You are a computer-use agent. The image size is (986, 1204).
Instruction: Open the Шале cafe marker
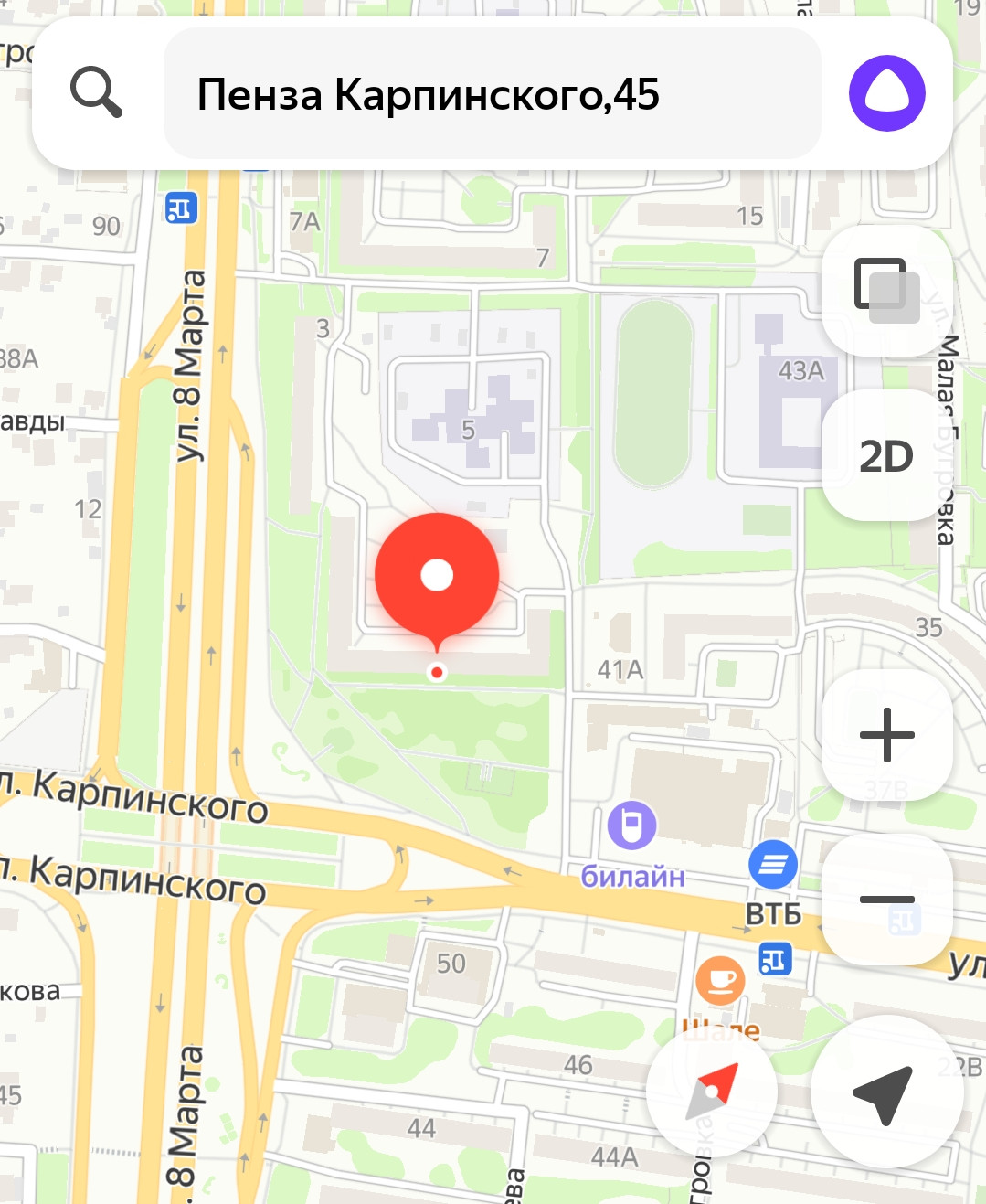tap(720, 981)
